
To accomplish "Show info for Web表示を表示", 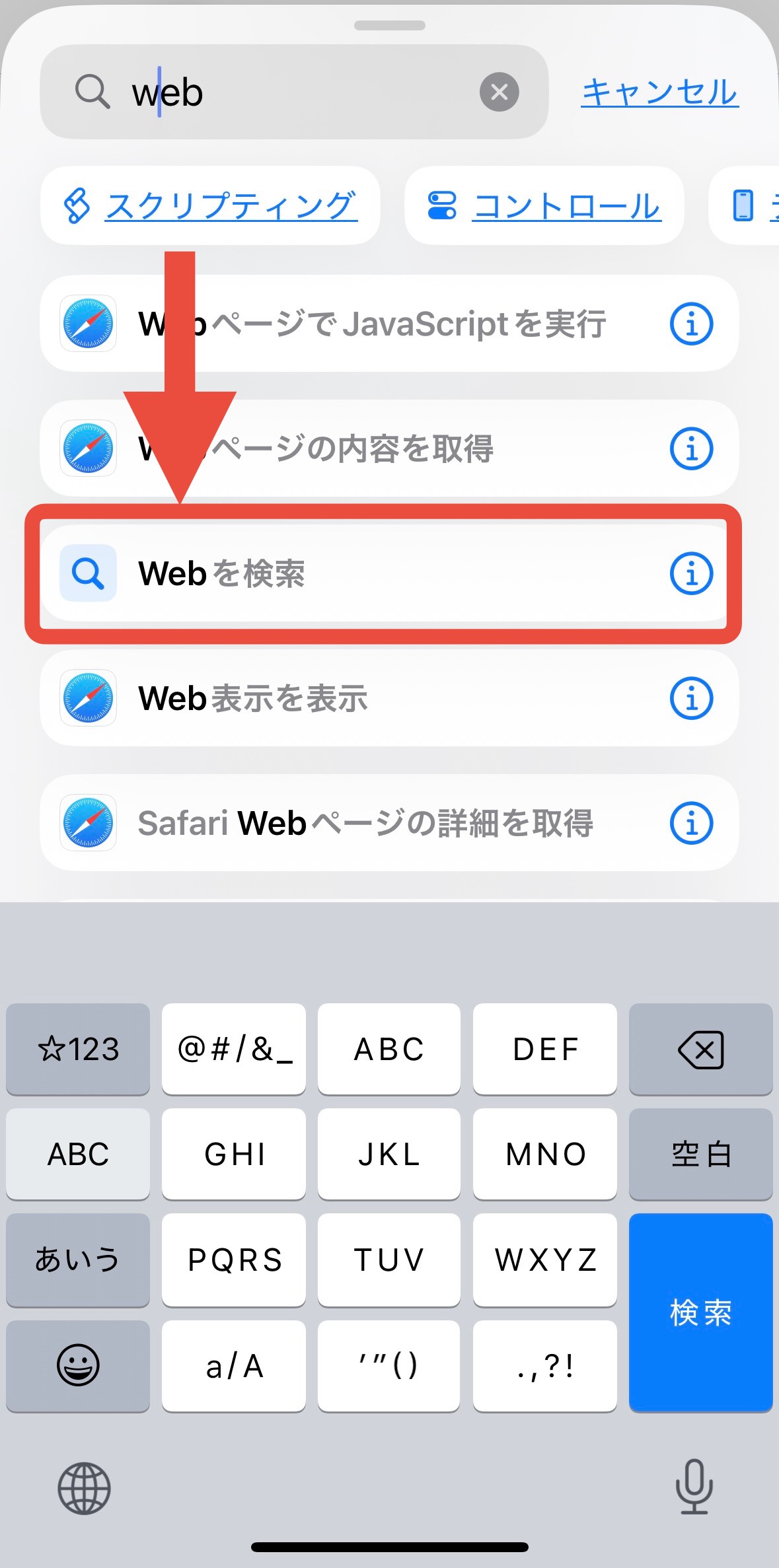I will click(692, 698).
